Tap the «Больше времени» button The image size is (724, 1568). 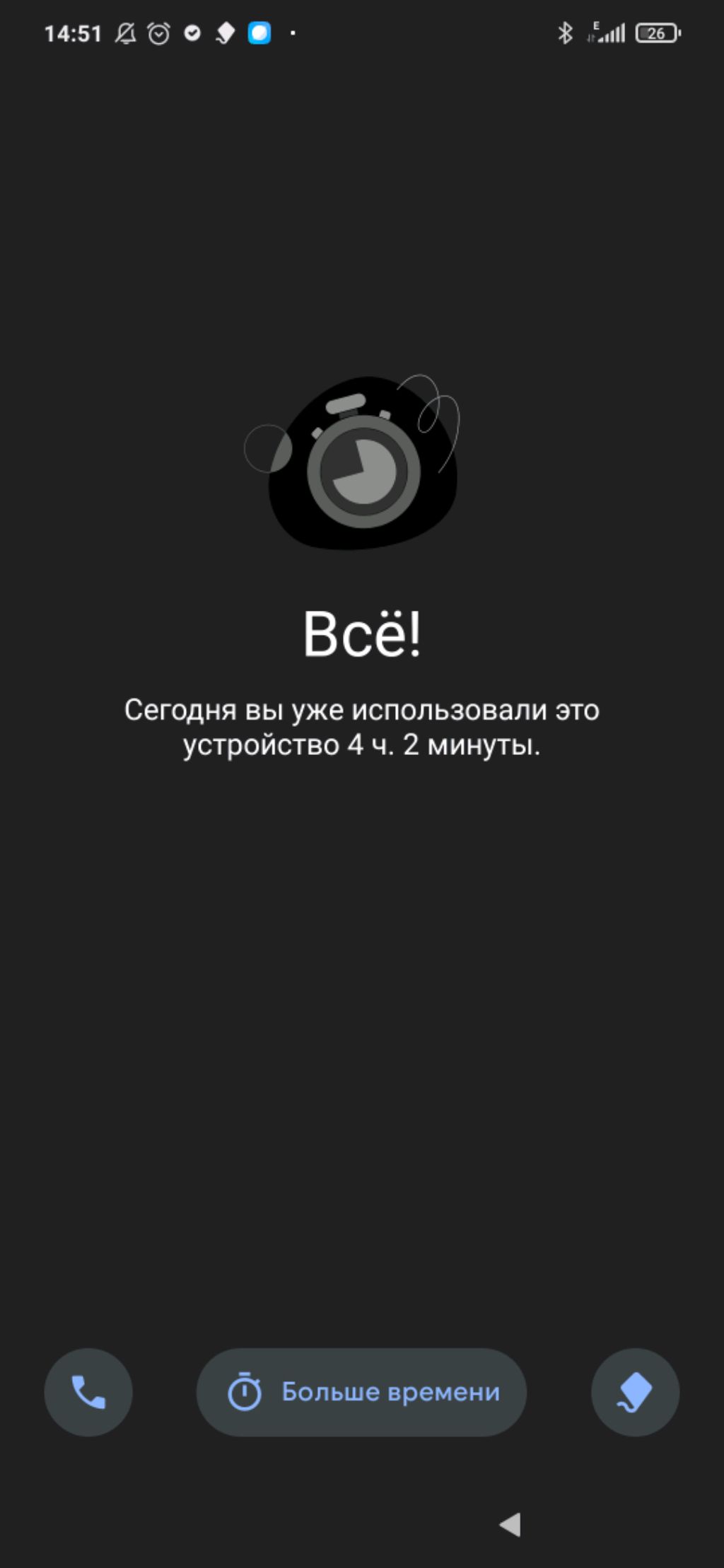(361, 1392)
